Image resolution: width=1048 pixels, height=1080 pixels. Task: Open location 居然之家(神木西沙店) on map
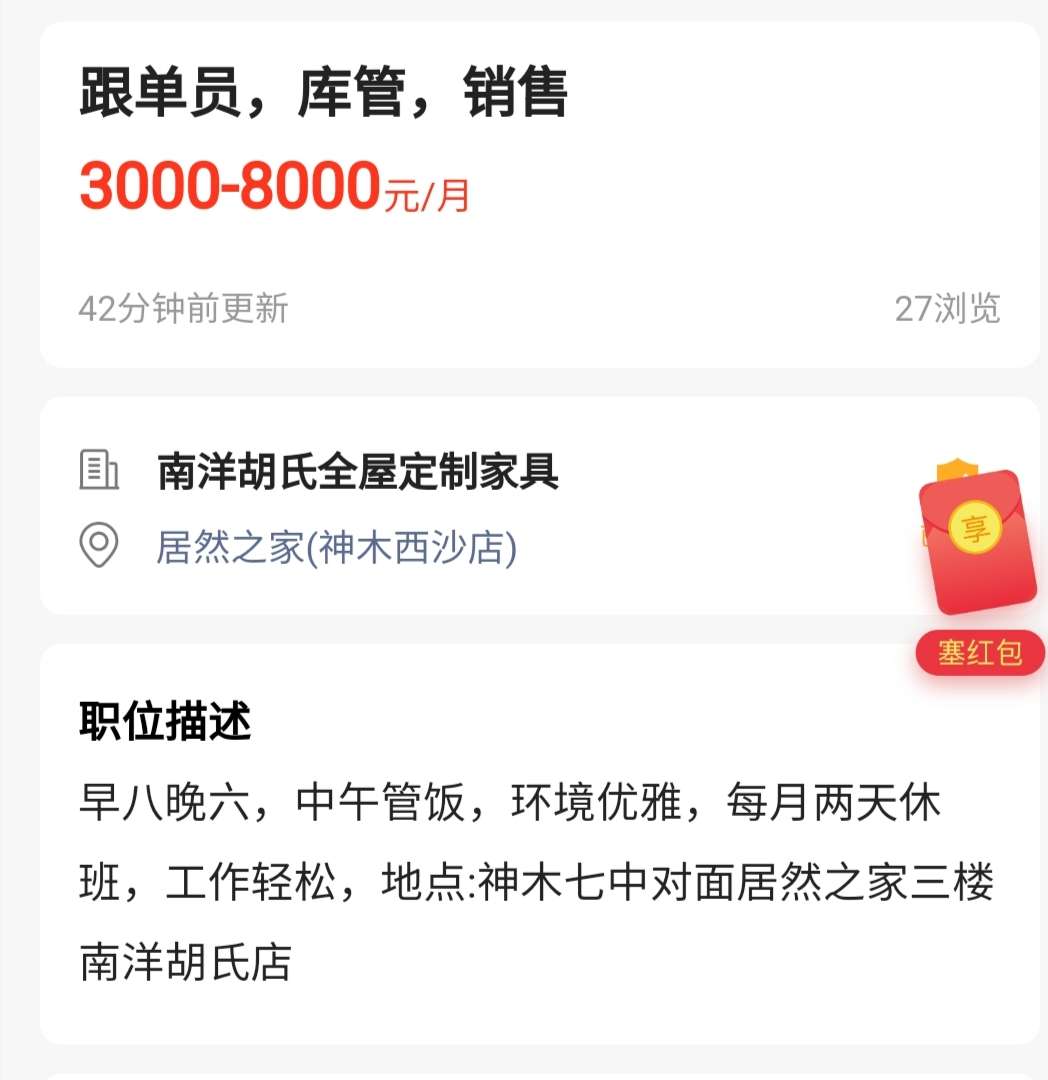(x=336, y=547)
